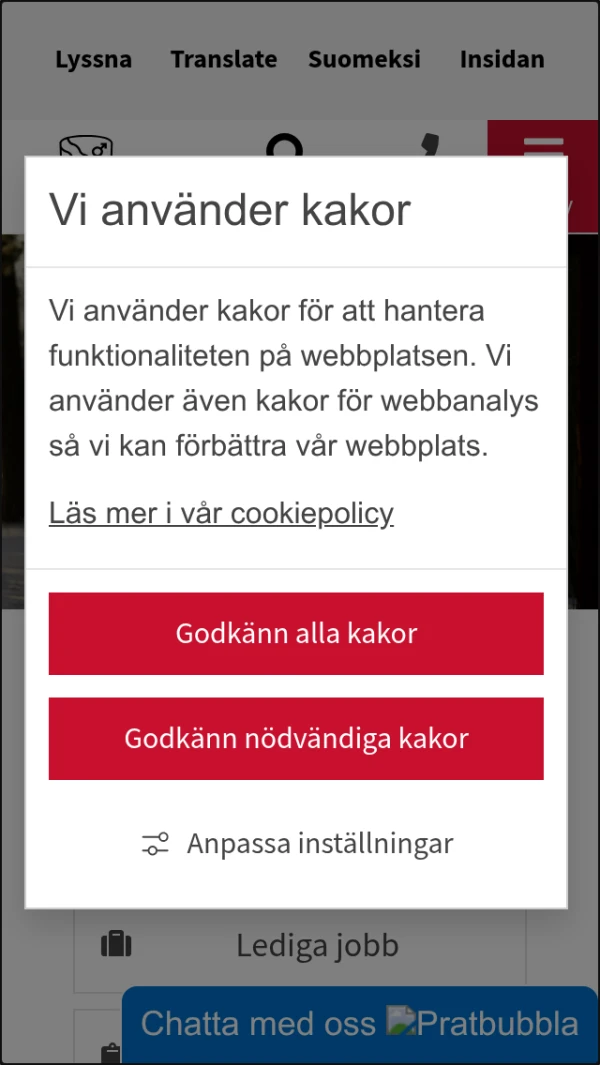Open the Translate option

[x=223, y=59]
